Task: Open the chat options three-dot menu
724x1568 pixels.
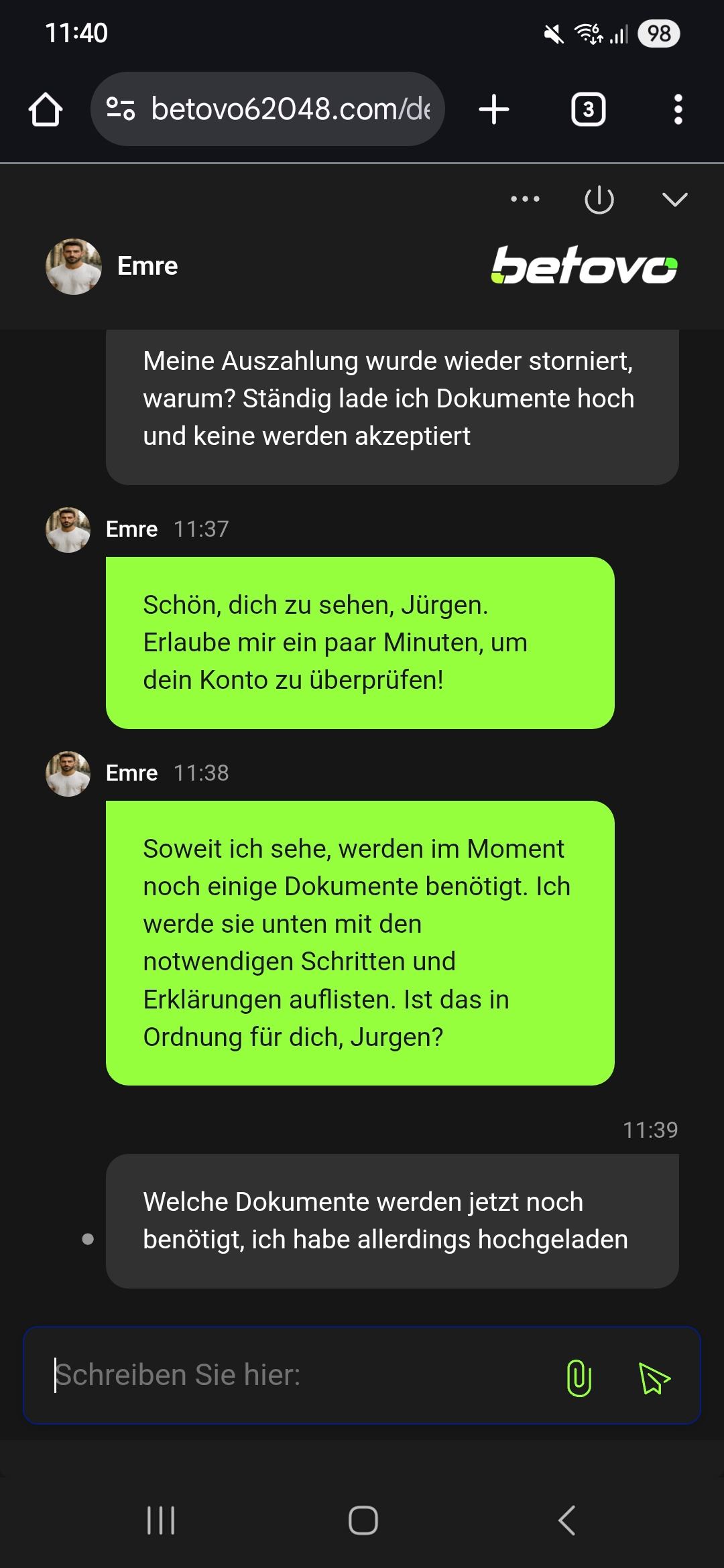Action: click(525, 199)
